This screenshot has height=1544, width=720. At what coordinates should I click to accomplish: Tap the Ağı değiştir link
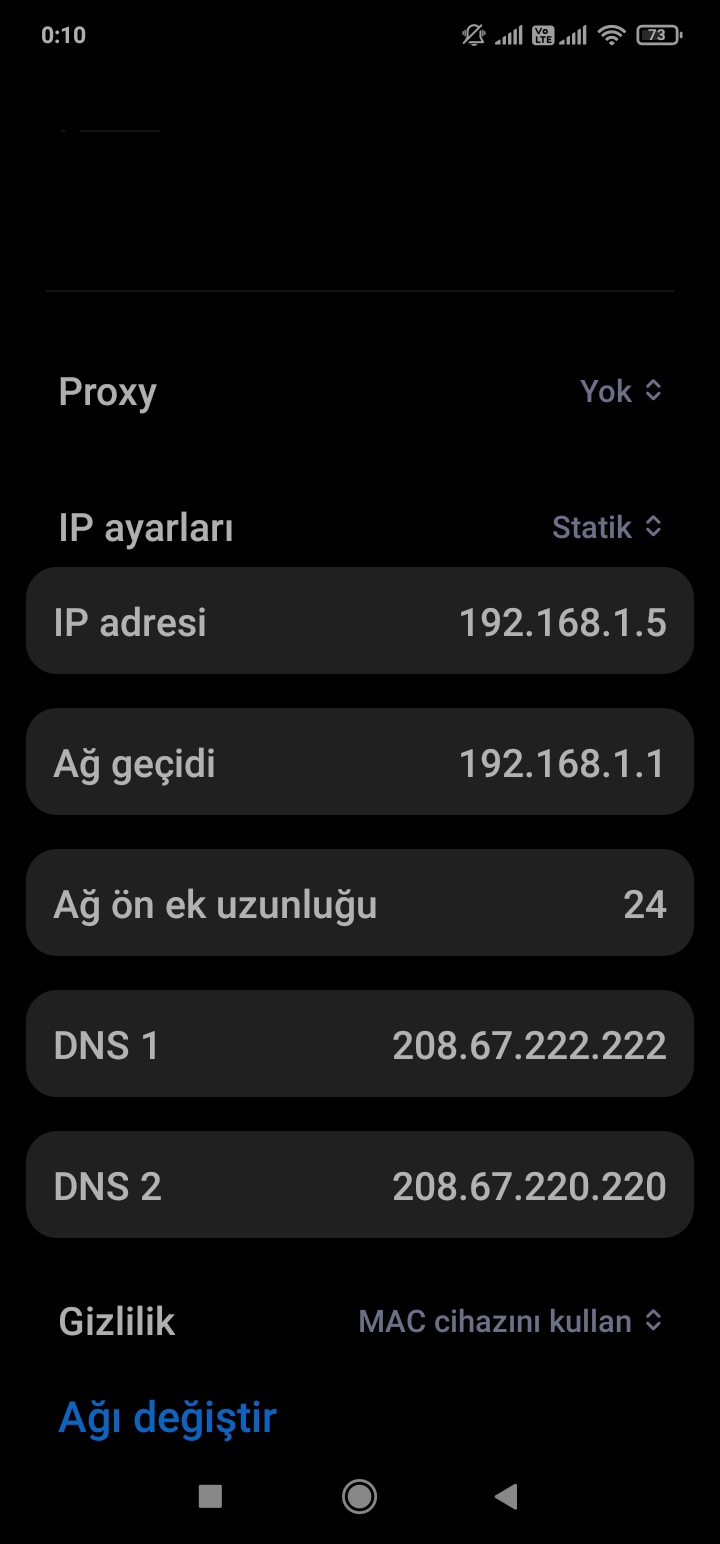coord(167,1418)
